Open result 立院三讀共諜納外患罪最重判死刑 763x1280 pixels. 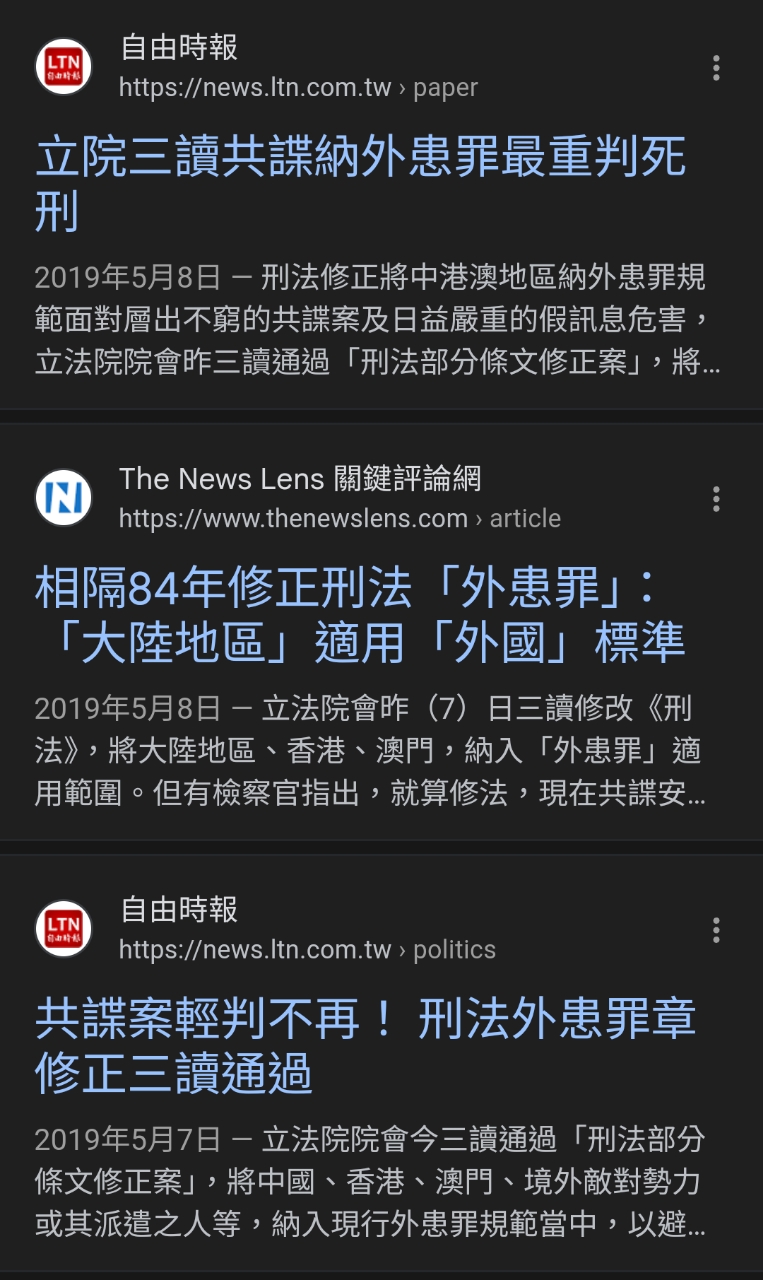tap(361, 185)
